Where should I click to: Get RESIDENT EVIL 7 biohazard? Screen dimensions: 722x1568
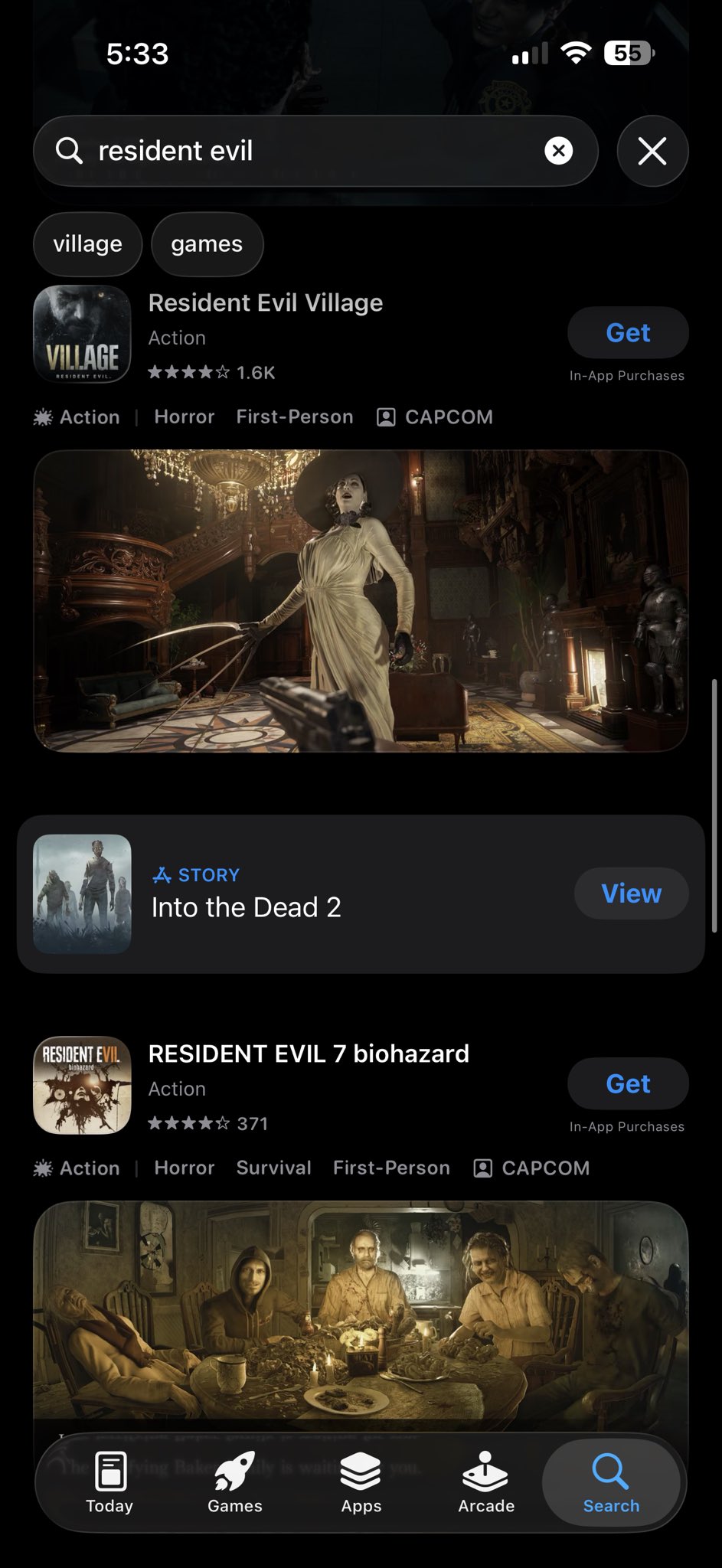pos(628,1084)
